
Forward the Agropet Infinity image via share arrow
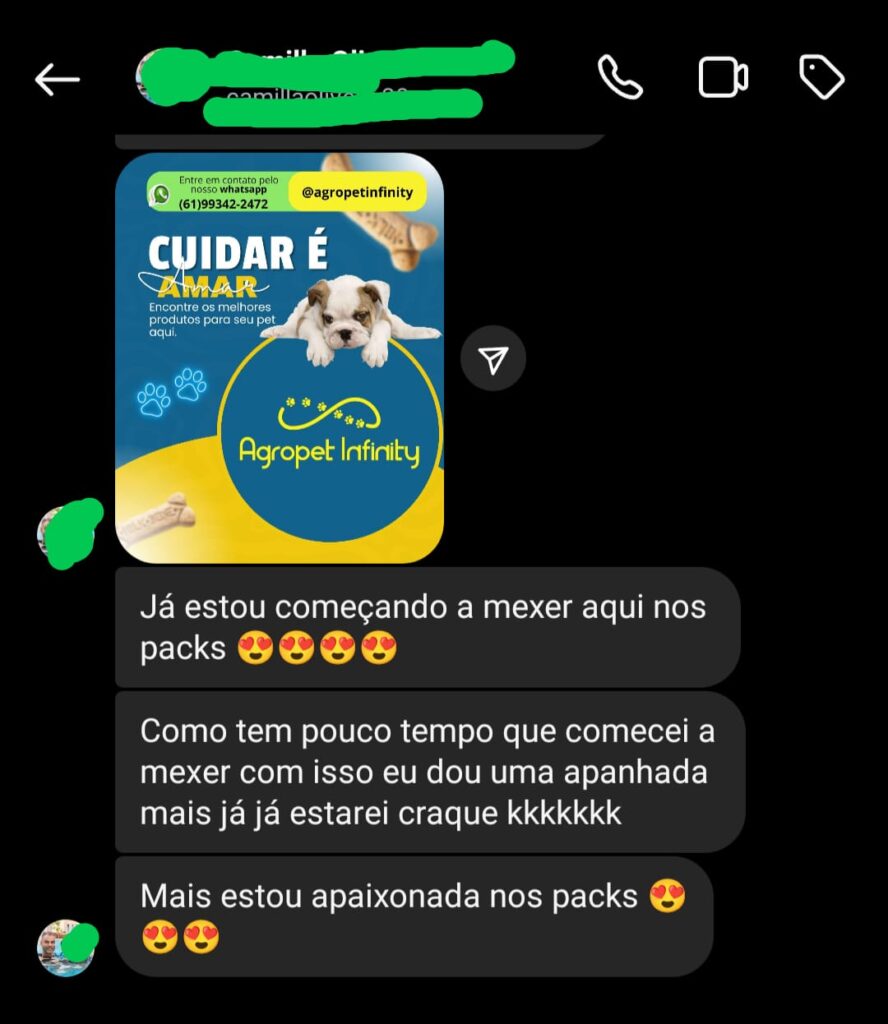click(x=493, y=359)
